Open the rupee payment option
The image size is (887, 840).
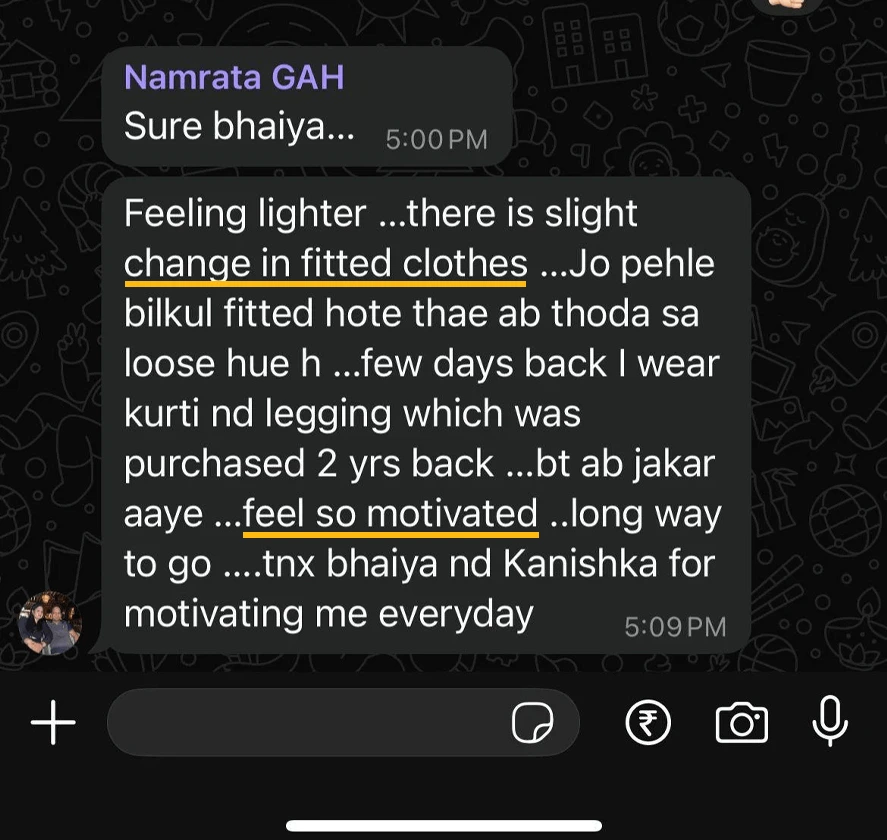pyautogui.click(x=648, y=722)
